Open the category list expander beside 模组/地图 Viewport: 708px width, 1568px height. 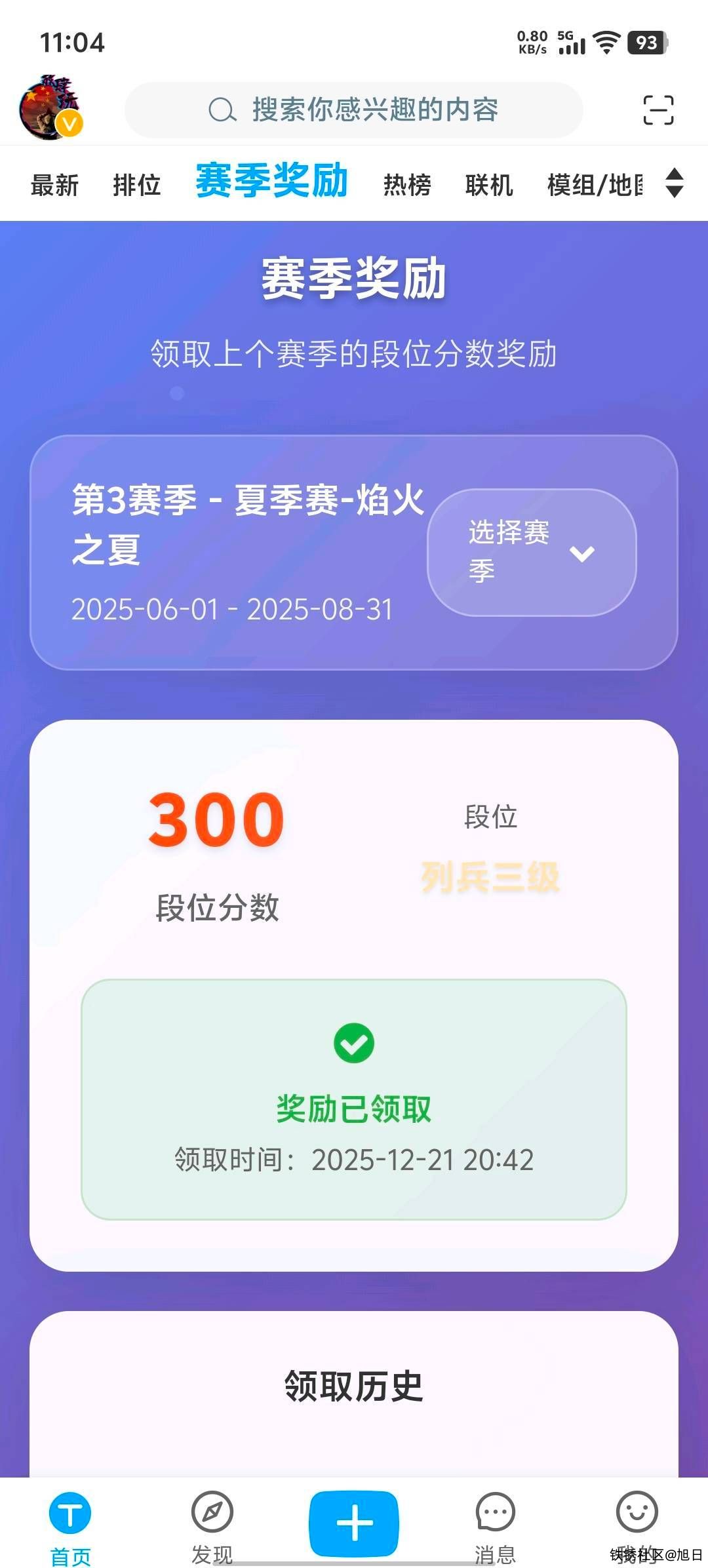tap(673, 184)
